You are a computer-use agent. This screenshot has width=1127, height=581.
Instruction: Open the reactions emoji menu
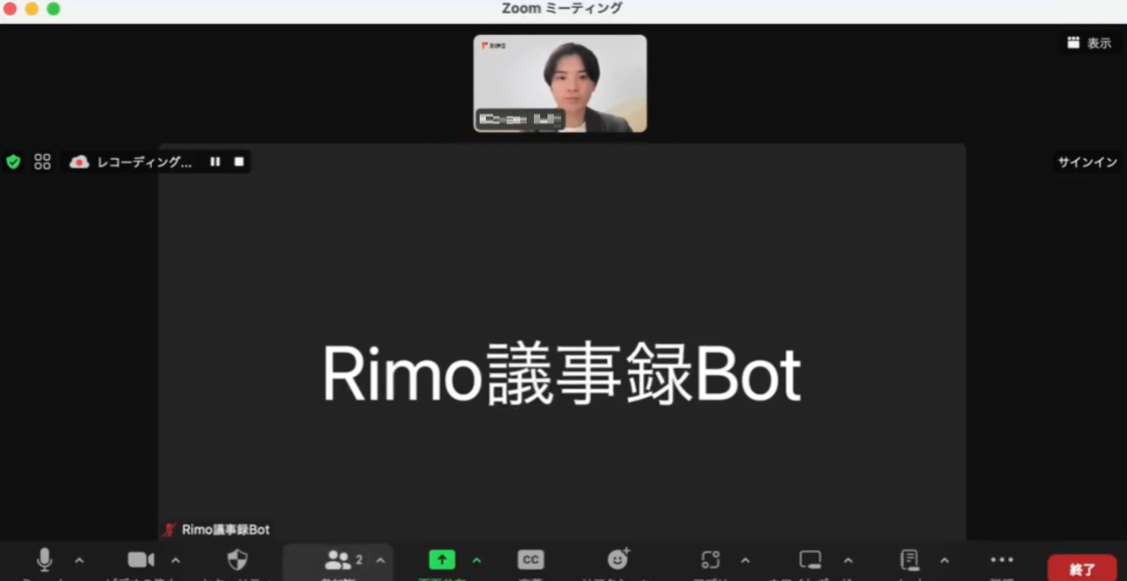(x=618, y=560)
